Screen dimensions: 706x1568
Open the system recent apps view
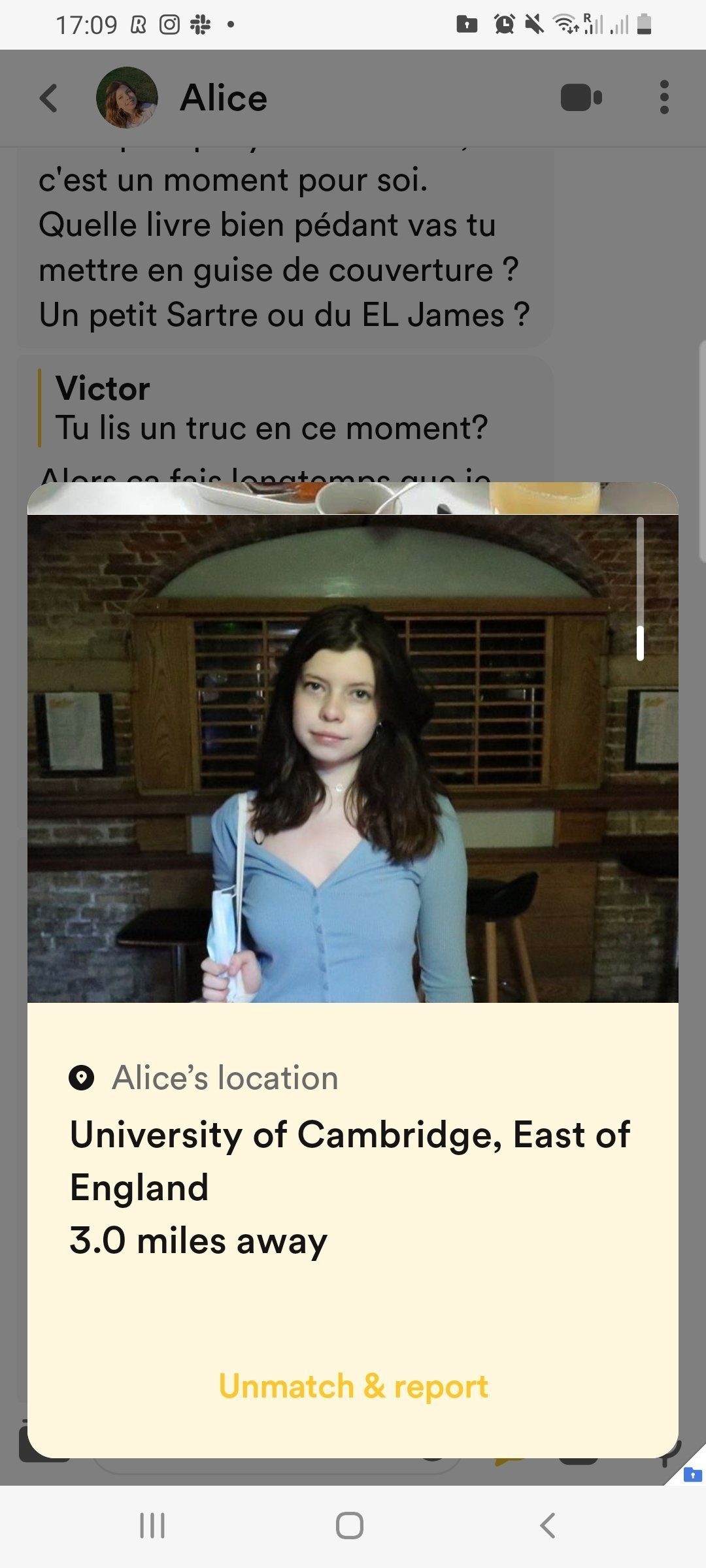pos(152,1526)
